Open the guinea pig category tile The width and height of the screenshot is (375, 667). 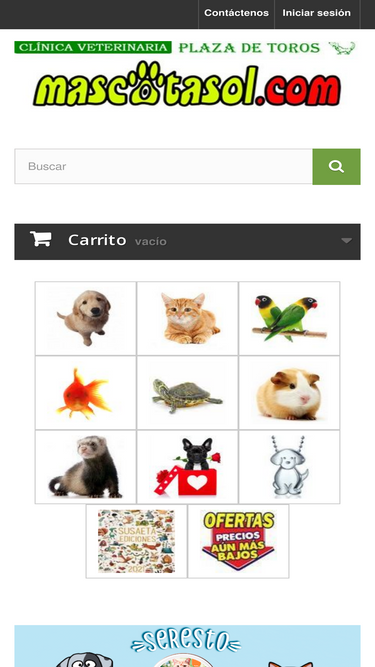[290, 393]
